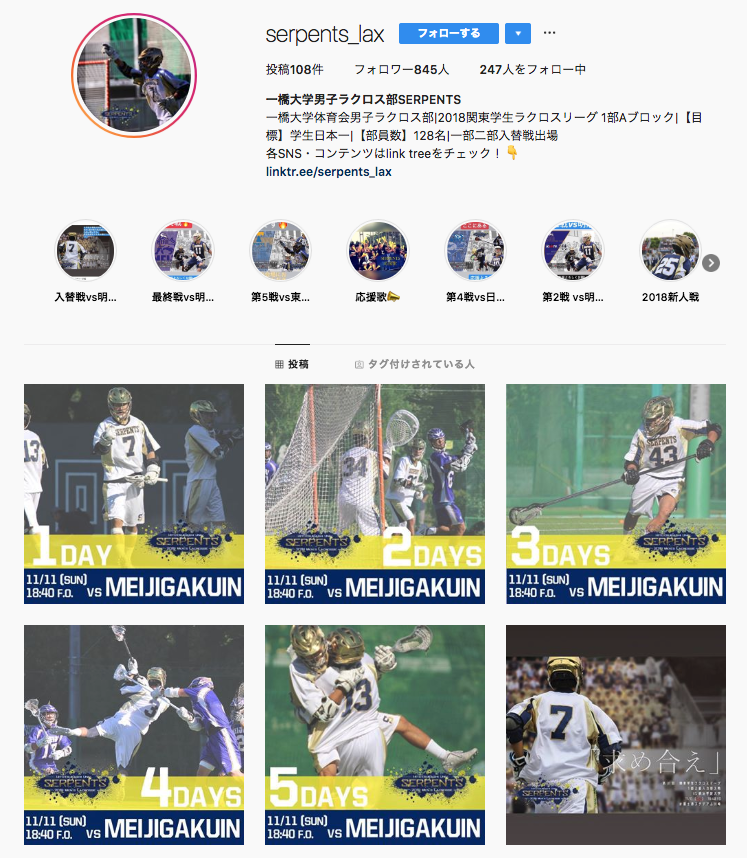This screenshot has height=858, width=747.
Task: Open the 第4戦vs日 story highlight
Action: point(475,250)
